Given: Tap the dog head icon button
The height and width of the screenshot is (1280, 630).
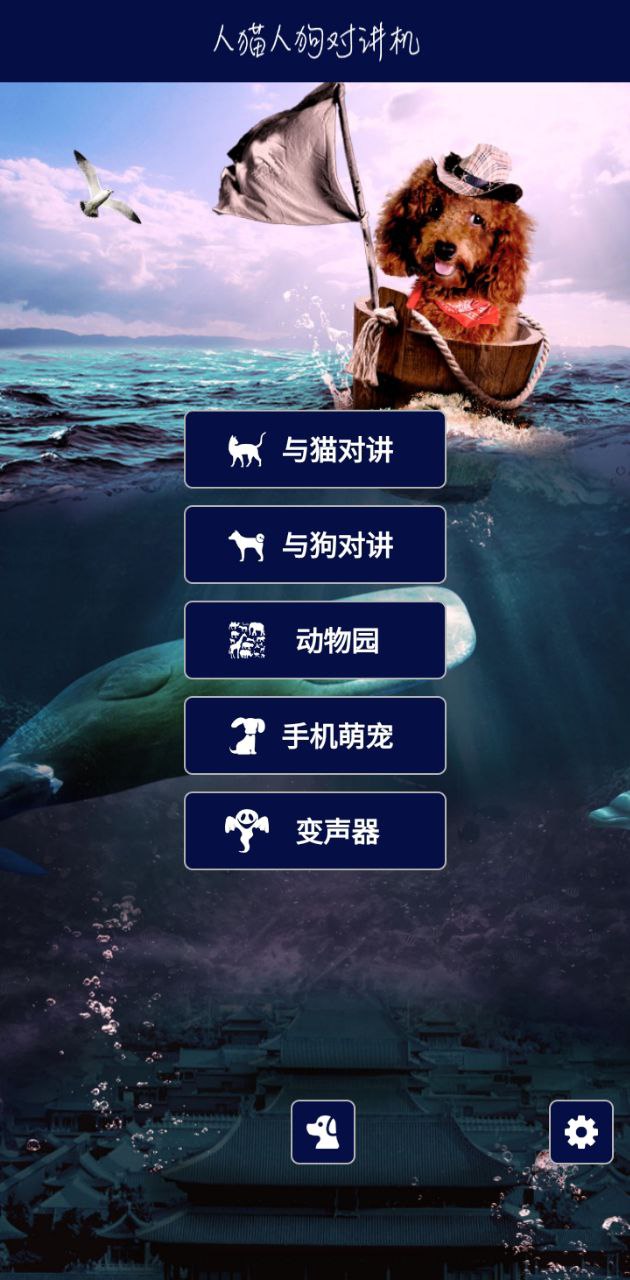Looking at the screenshot, I should [x=323, y=1132].
